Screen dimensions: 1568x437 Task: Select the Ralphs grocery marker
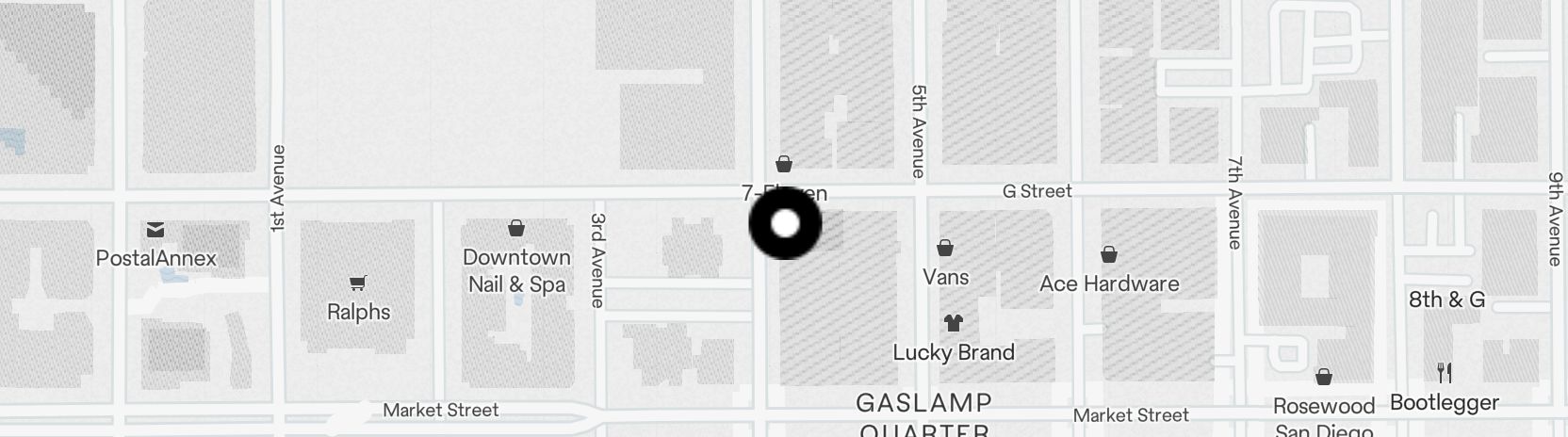coord(357,283)
